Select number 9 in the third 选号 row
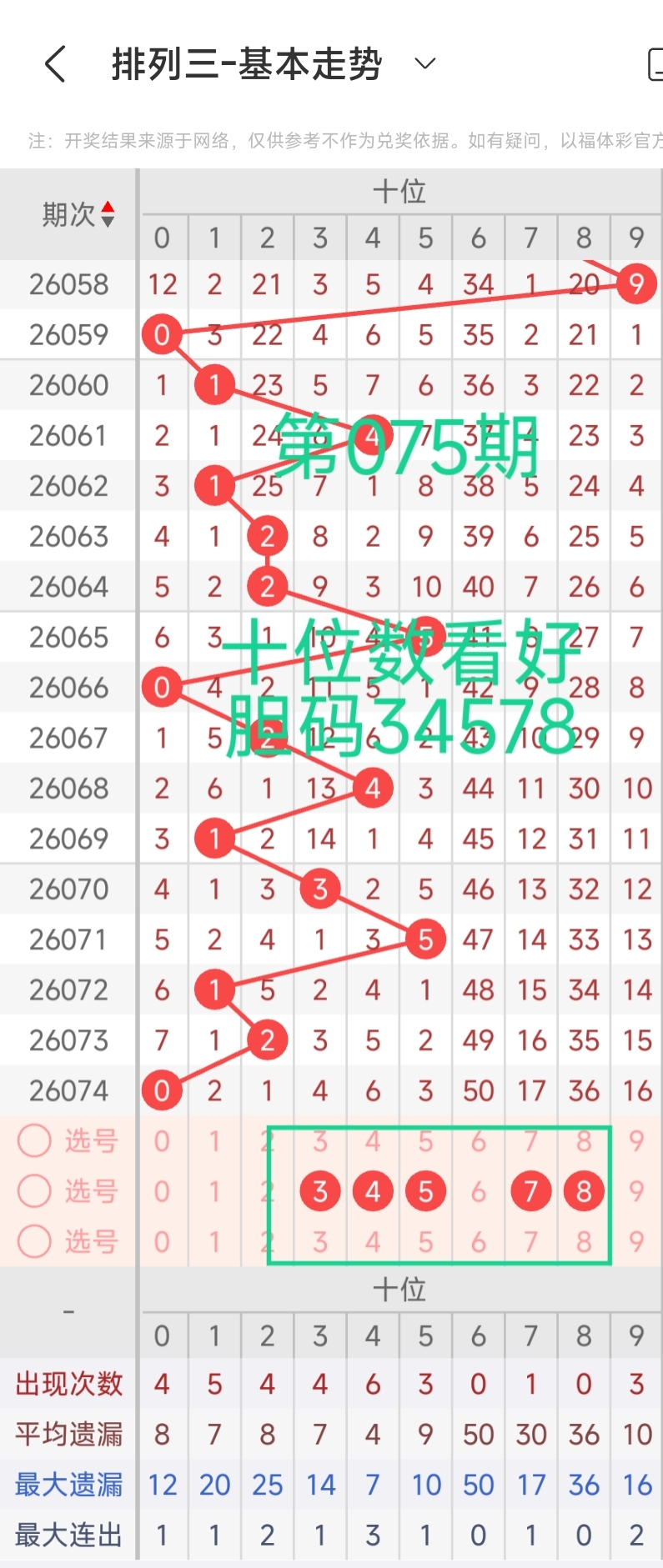This screenshot has width=663, height=1568. point(635,1241)
